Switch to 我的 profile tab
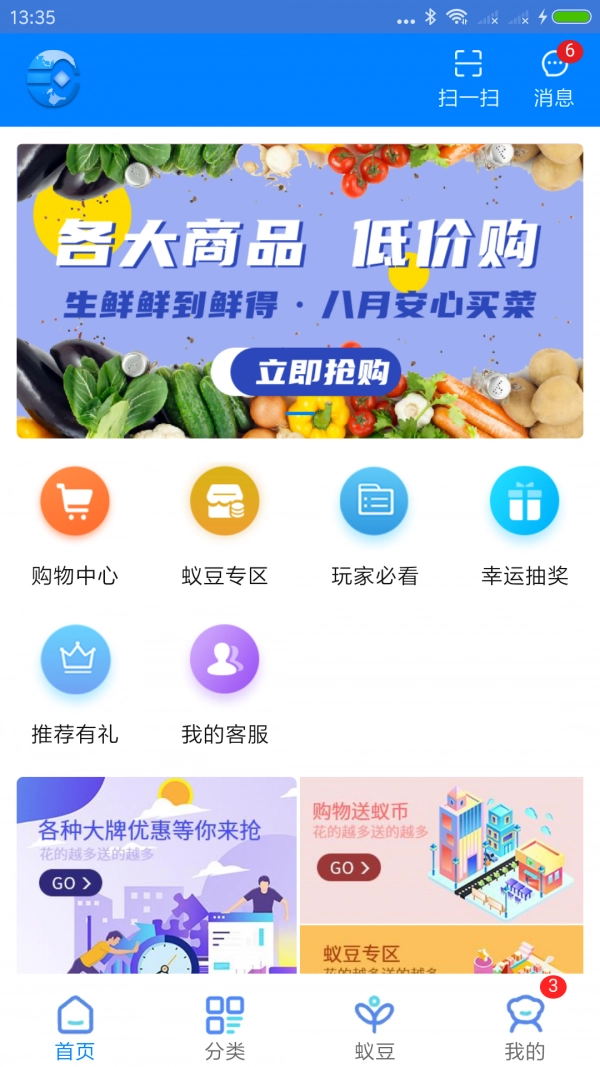 pyautogui.click(x=525, y=1028)
